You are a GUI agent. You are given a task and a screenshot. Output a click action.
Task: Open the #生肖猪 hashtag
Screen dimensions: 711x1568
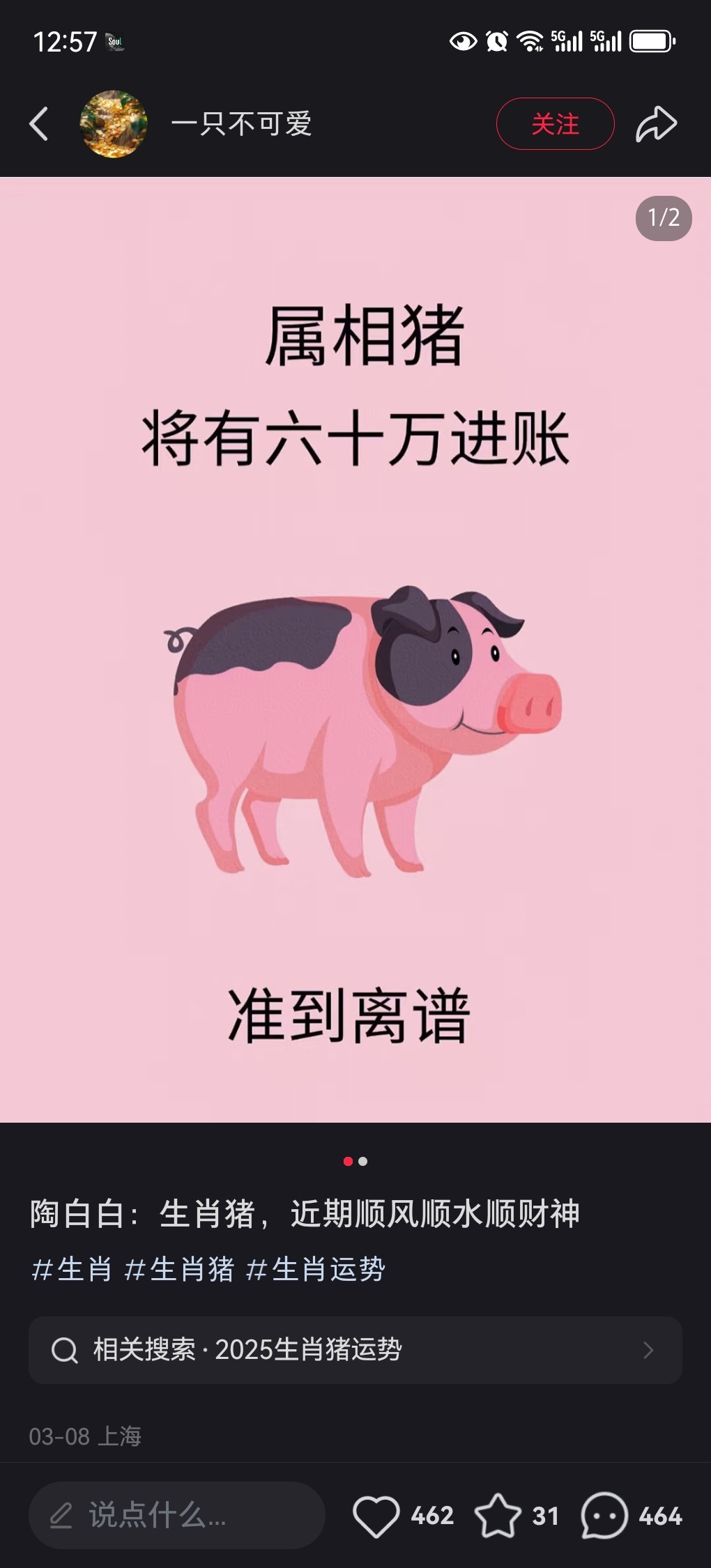point(179,1269)
